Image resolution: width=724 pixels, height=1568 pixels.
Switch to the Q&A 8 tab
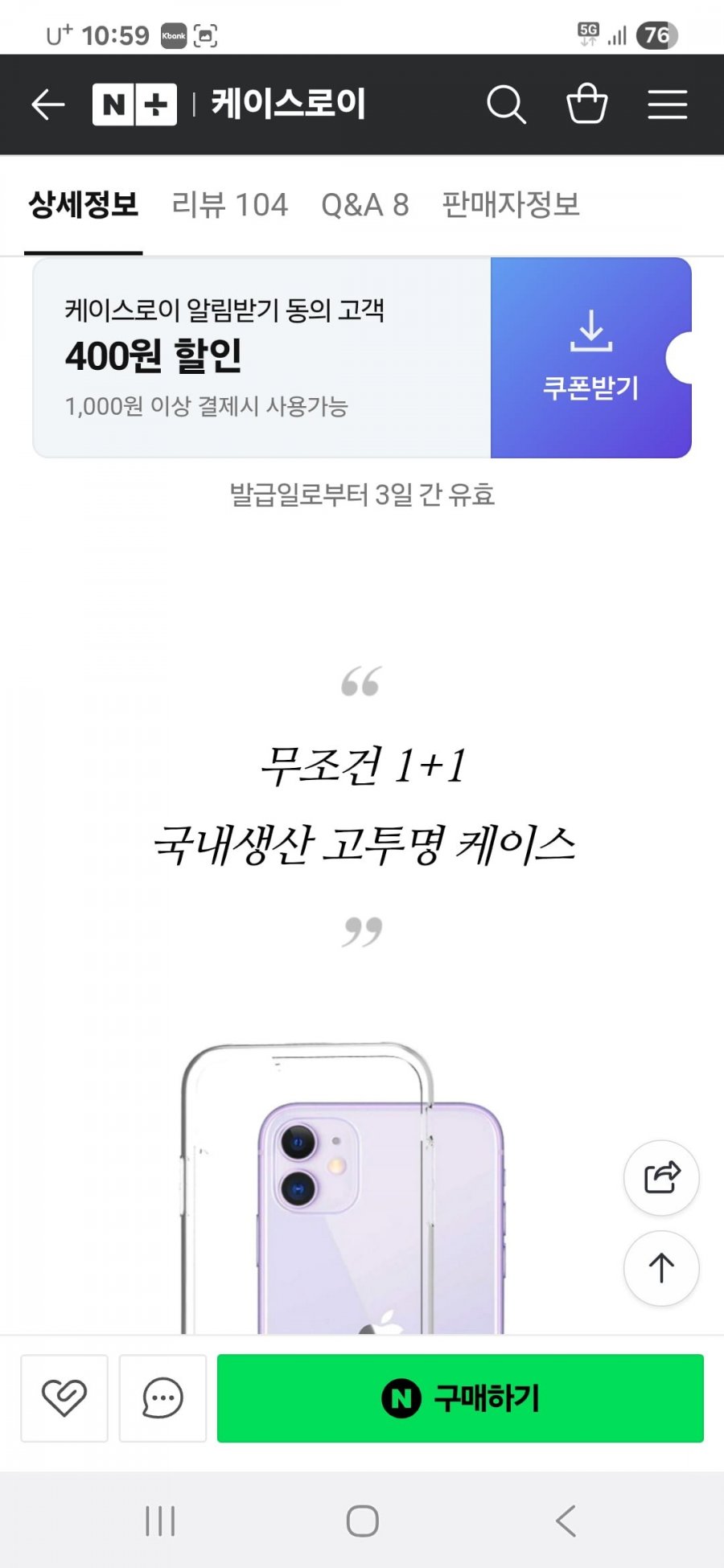(x=365, y=205)
